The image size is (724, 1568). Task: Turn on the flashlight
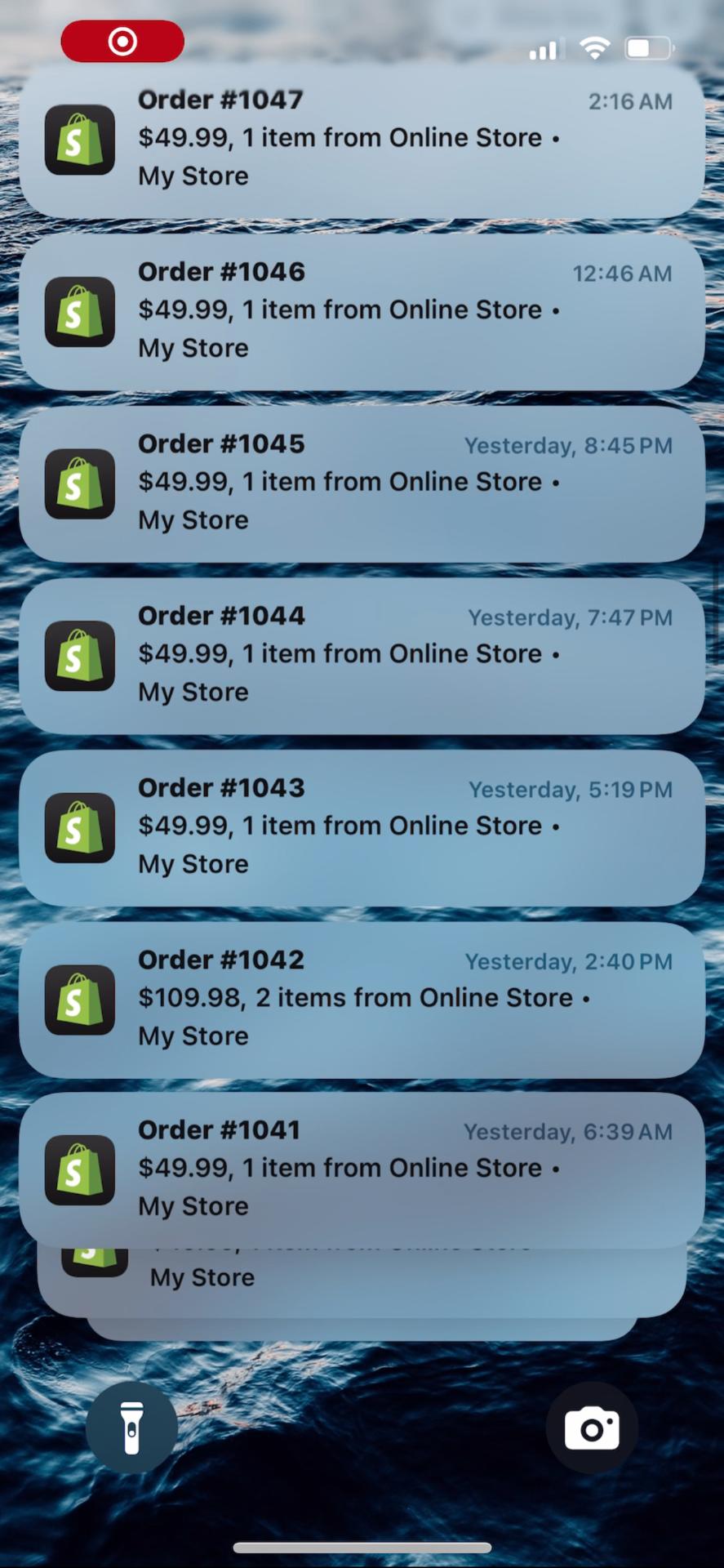coord(131,1428)
